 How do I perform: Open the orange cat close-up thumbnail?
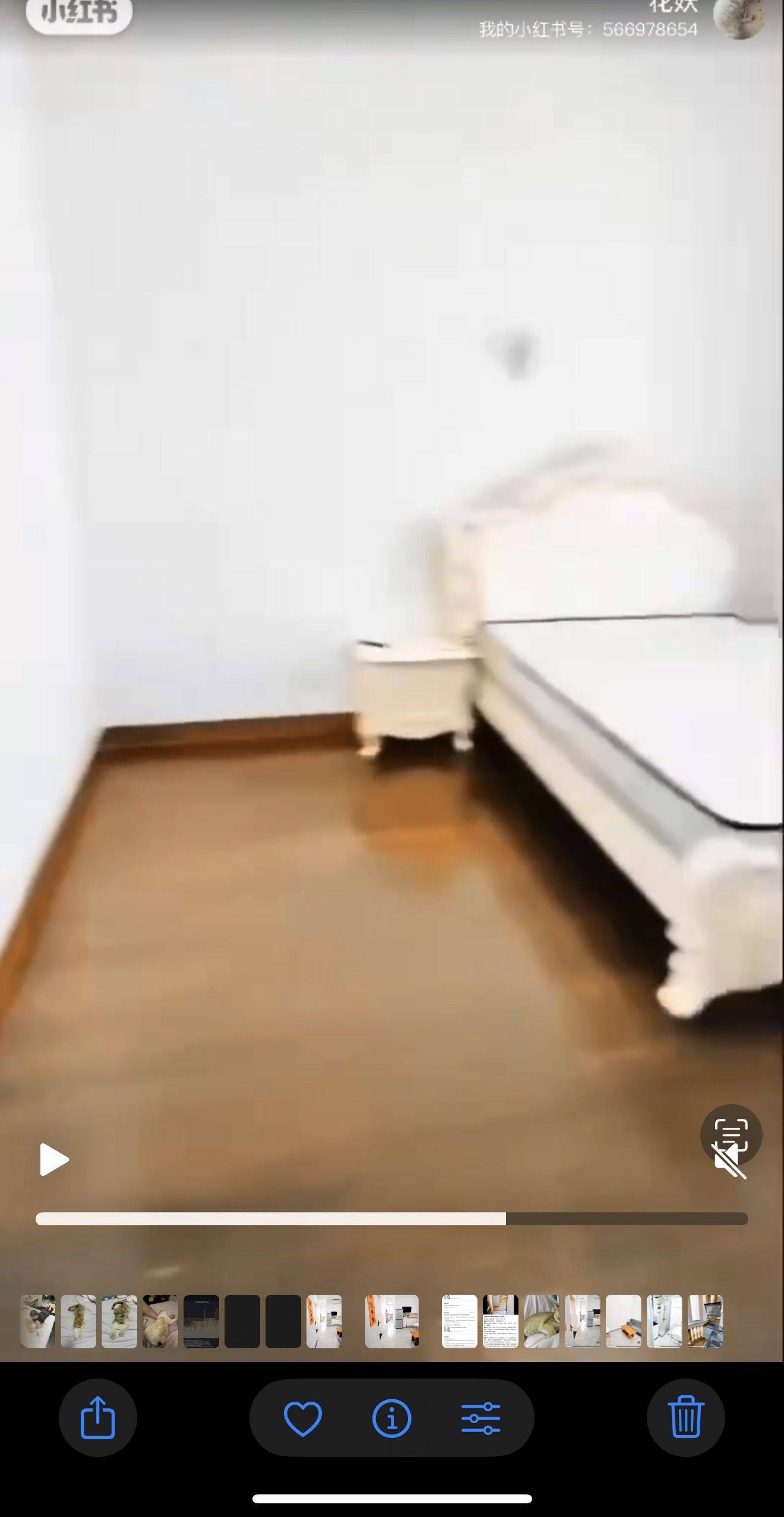click(x=541, y=1321)
